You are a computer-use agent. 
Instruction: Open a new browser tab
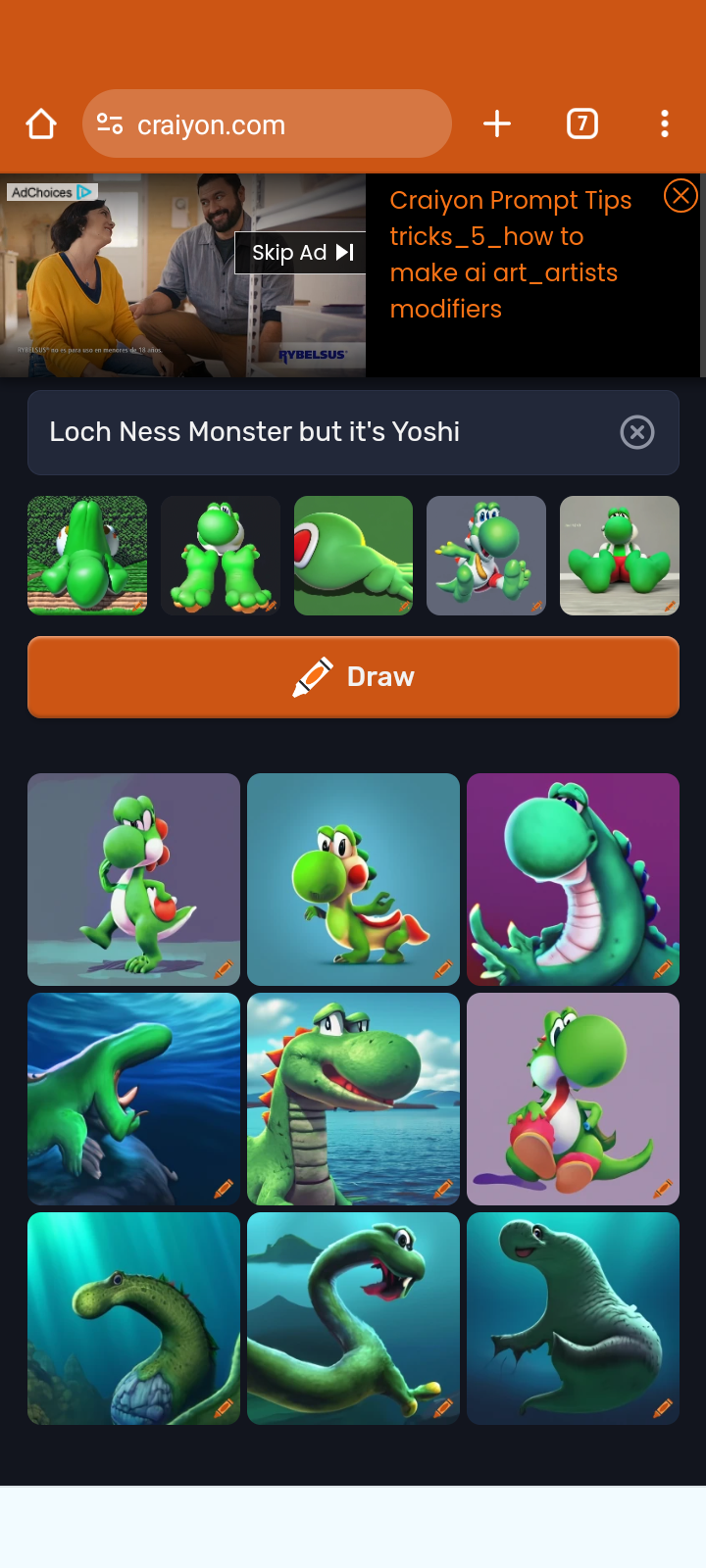[x=497, y=124]
